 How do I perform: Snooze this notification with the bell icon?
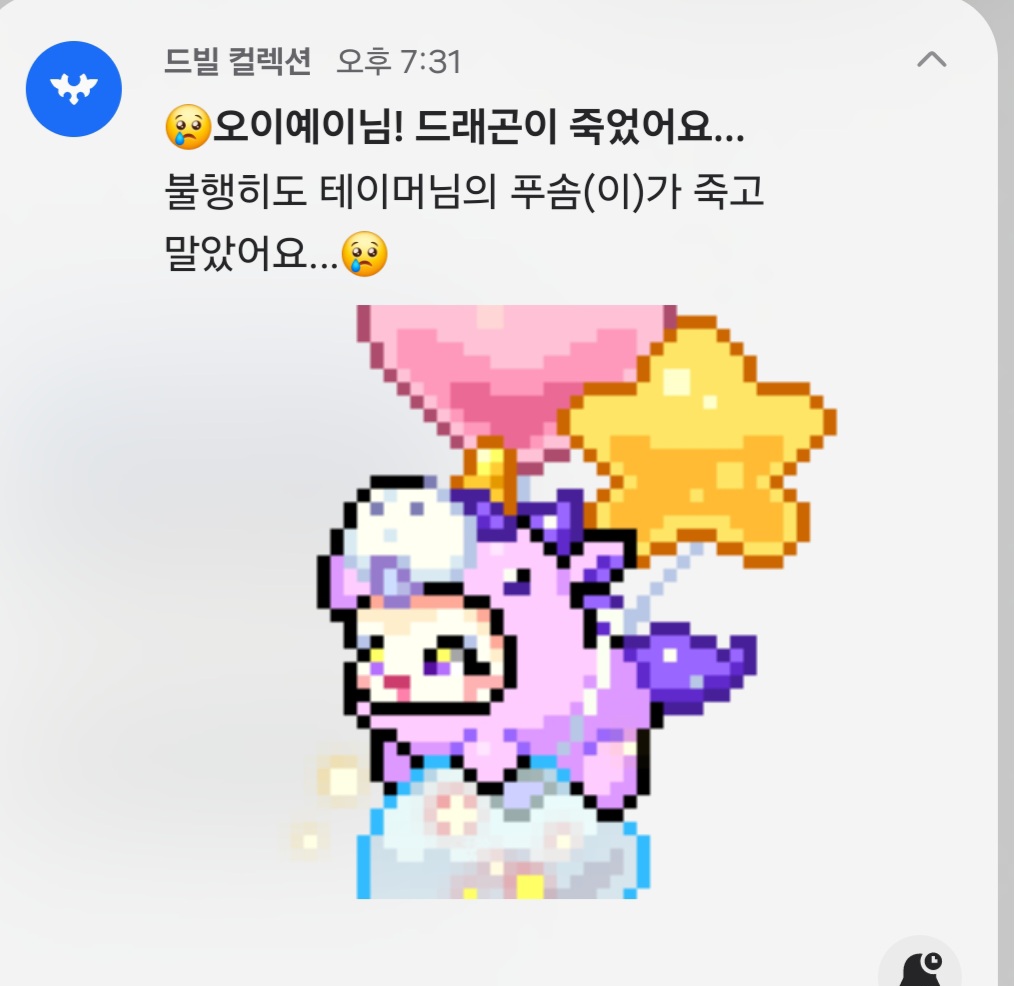920,970
